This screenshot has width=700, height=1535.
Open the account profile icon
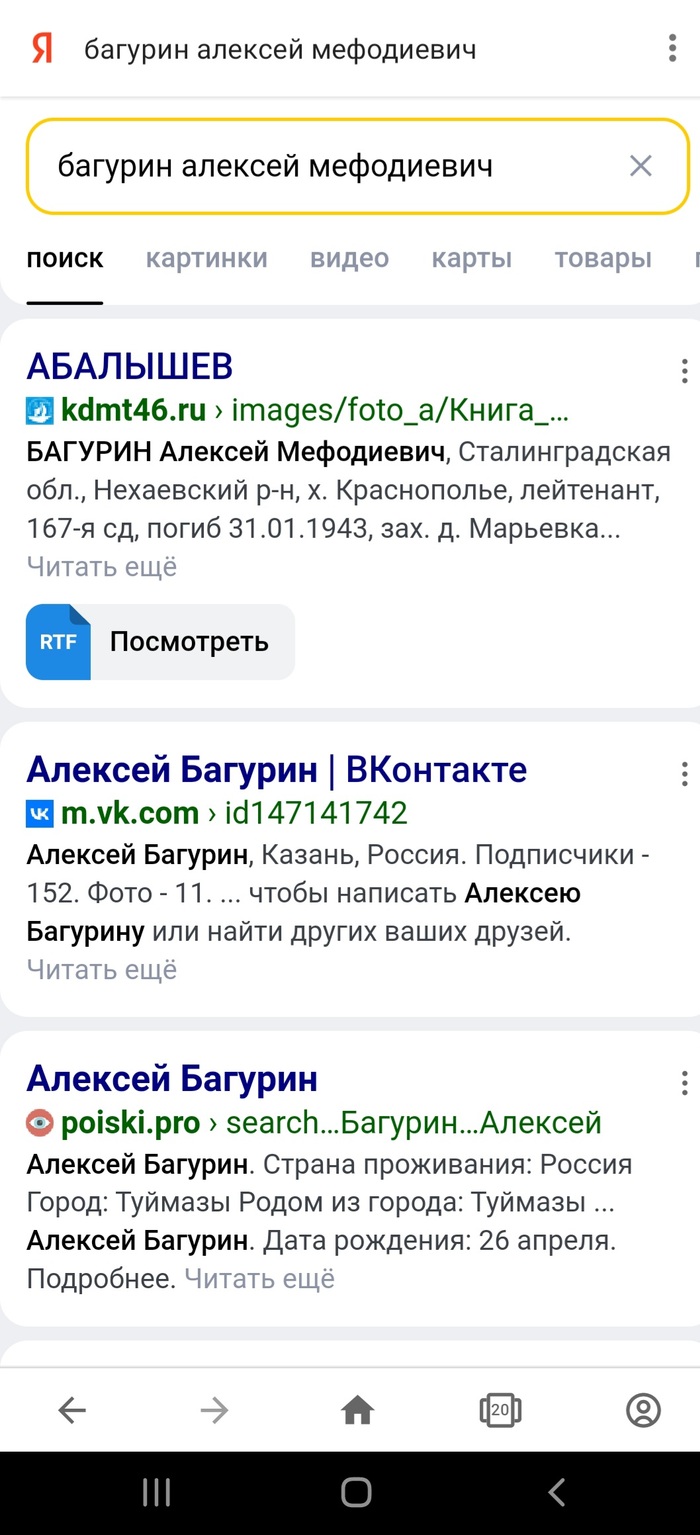tap(643, 1410)
